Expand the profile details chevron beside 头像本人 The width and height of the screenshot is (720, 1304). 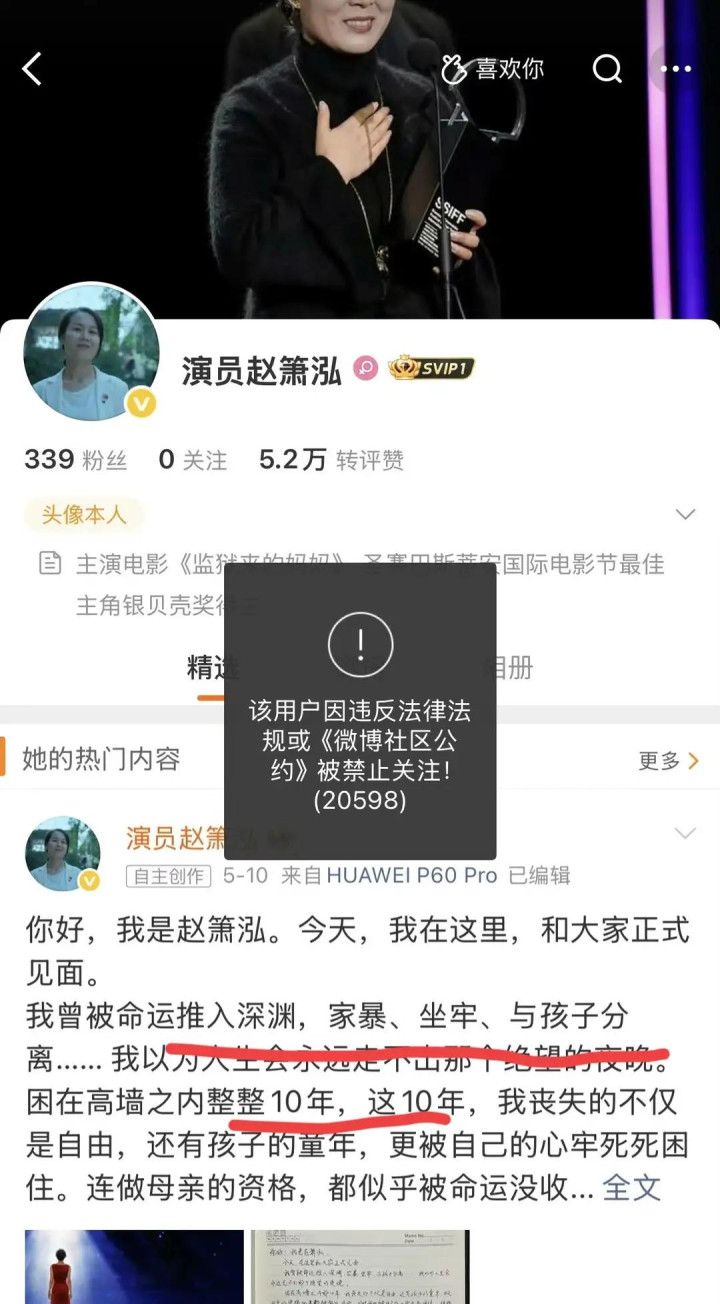pyautogui.click(x=685, y=514)
